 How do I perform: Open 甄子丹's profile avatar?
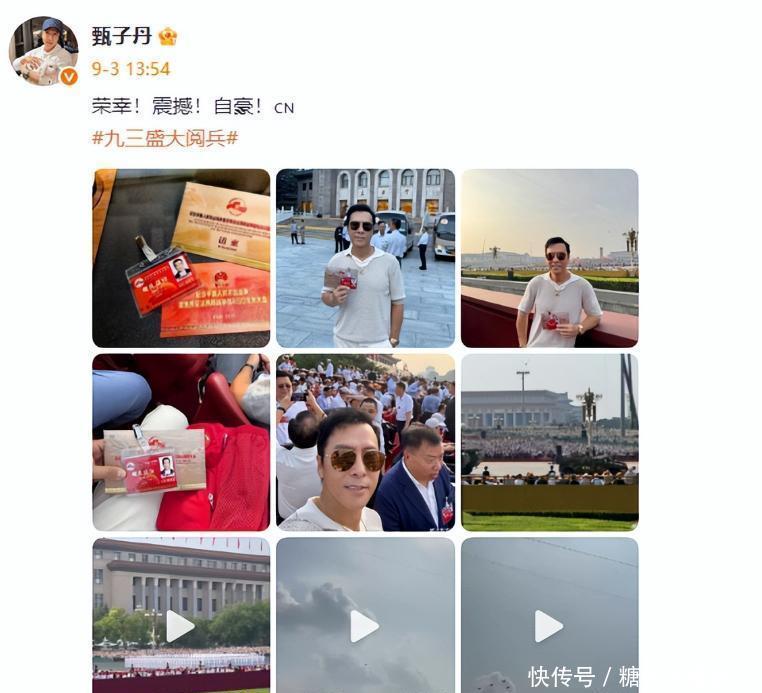43,50
